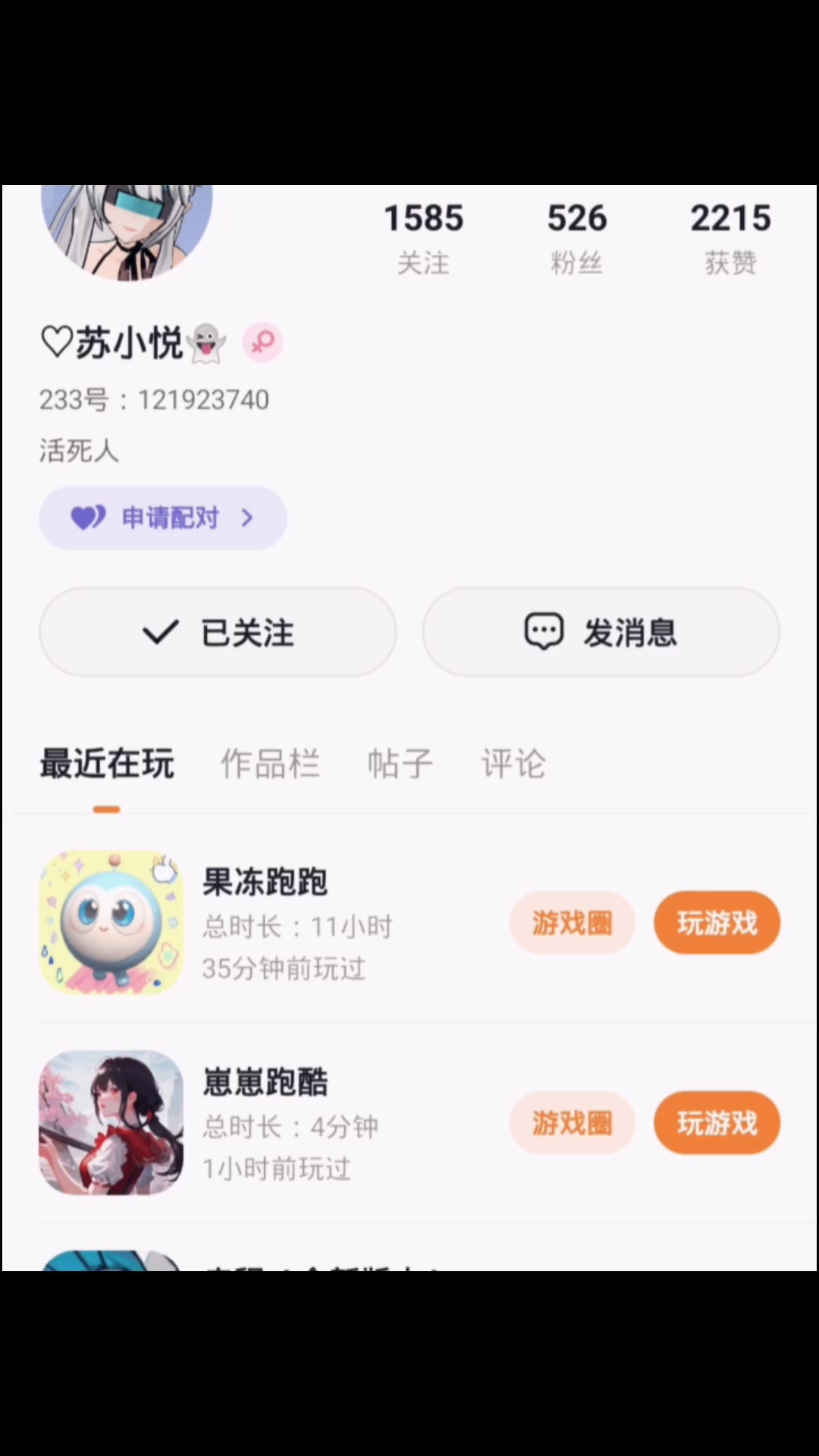819x1456 pixels.
Task: Open the 1585 关注 following list
Action: click(423, 237)
